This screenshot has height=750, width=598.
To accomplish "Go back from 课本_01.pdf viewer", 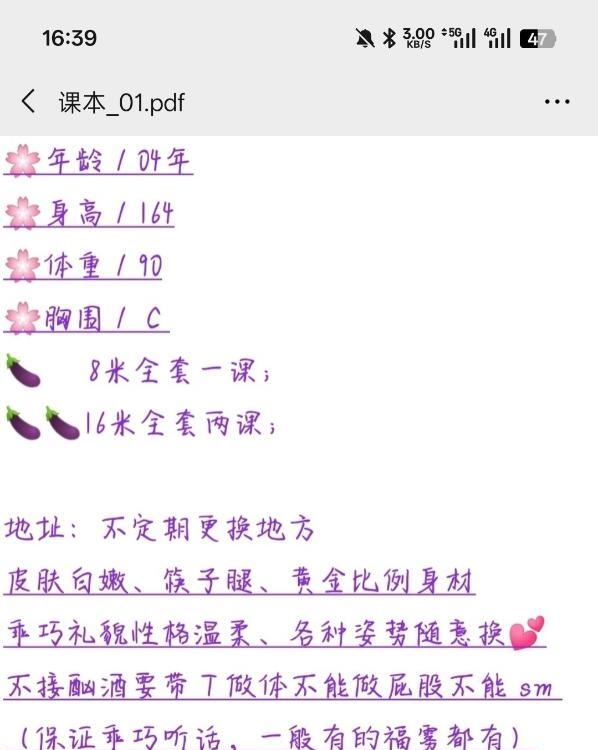I will [x=28, y=101].
